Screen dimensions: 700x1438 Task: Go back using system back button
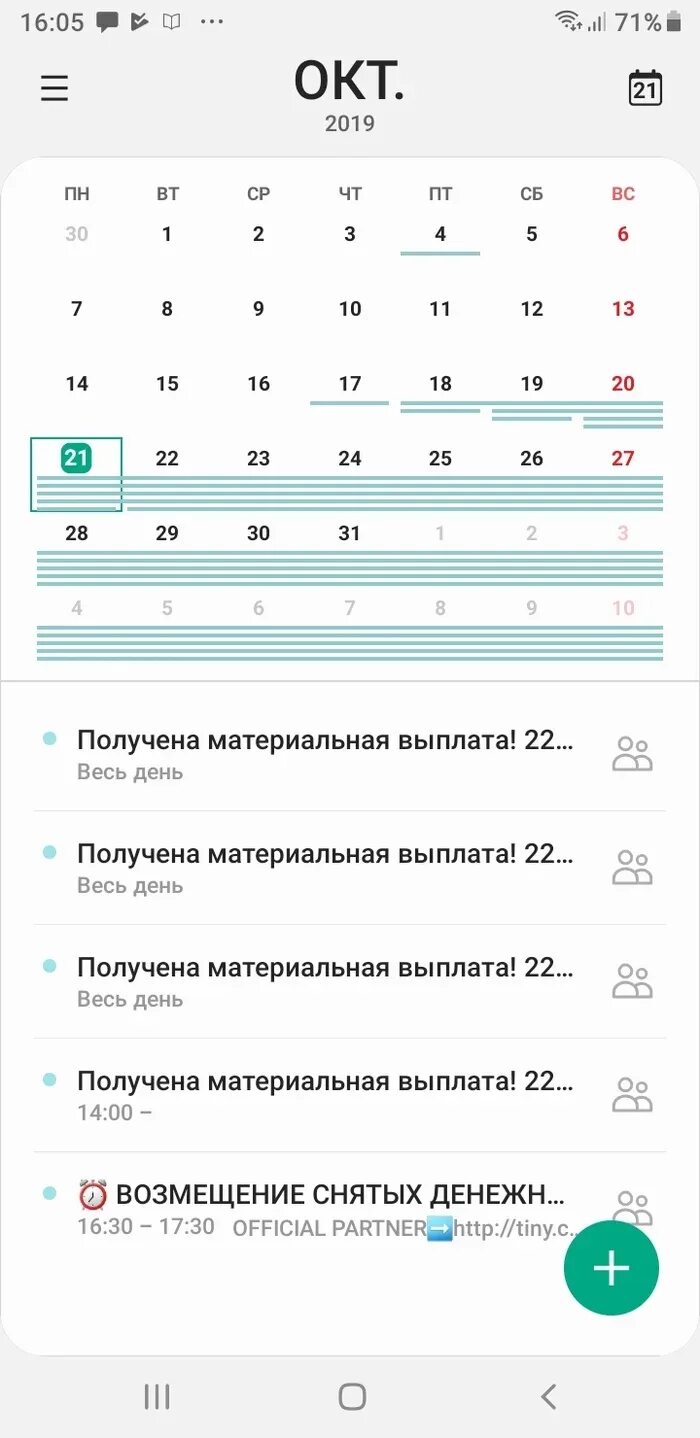click(x=547, y=1396)
